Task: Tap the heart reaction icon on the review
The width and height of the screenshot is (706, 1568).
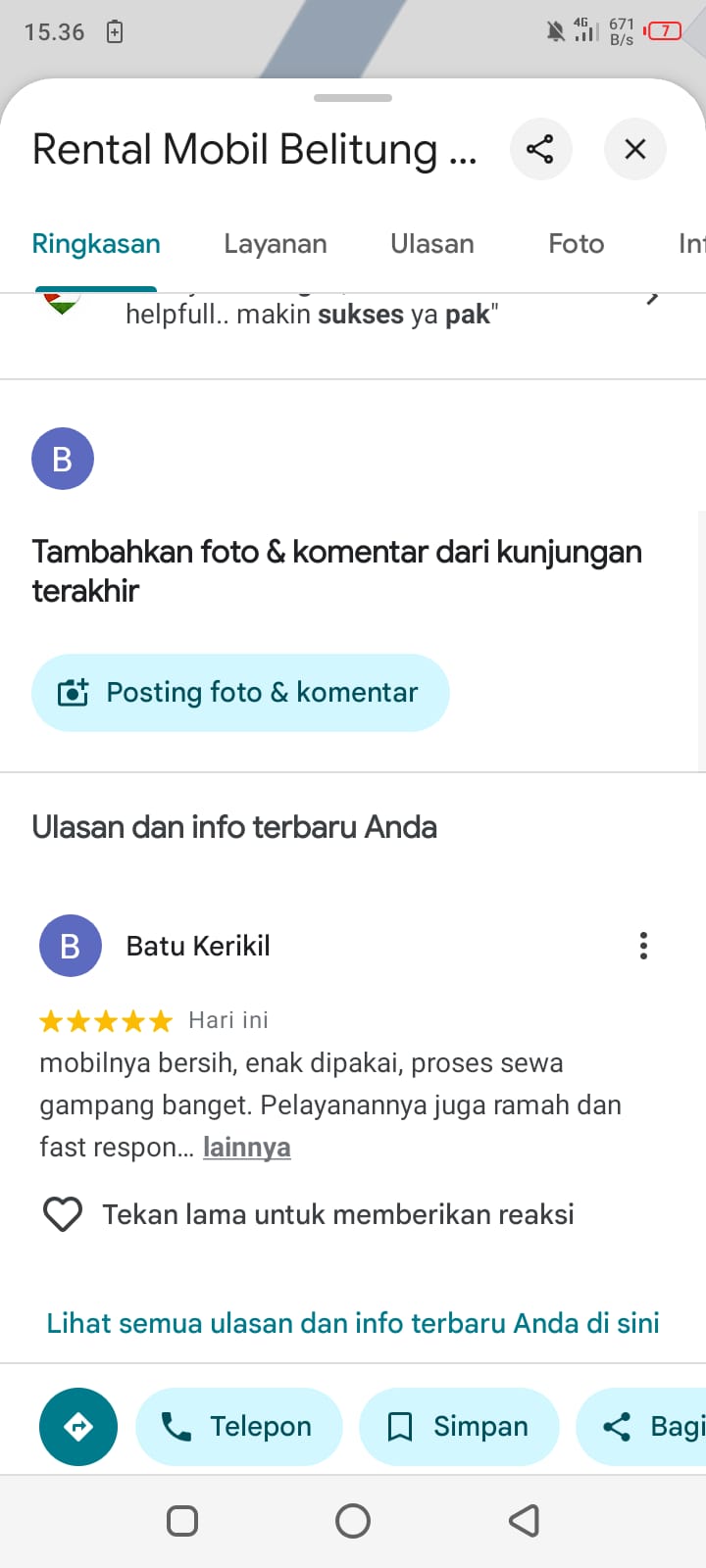Action: pyautogui.click(x=63, y=1215)
